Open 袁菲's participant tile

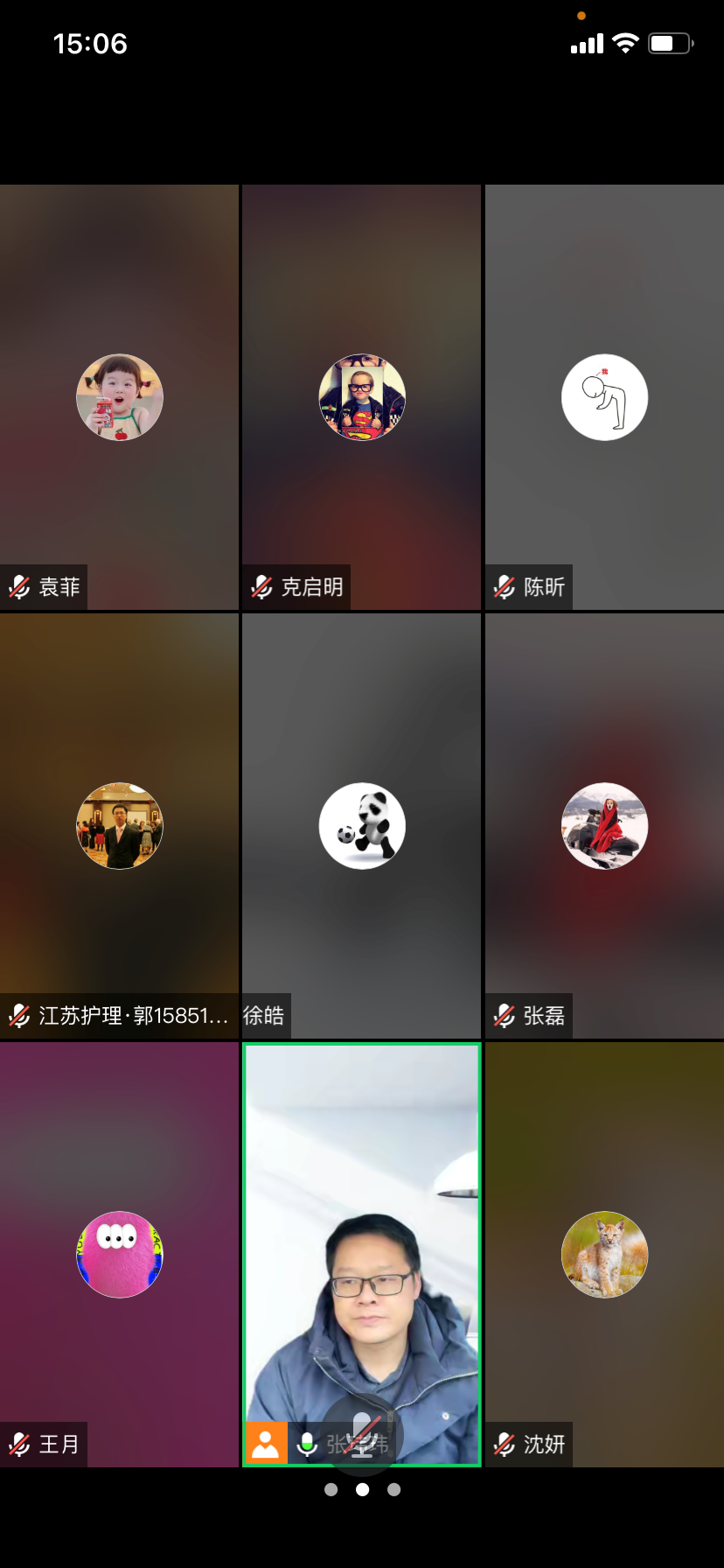(x=120, y=397)
